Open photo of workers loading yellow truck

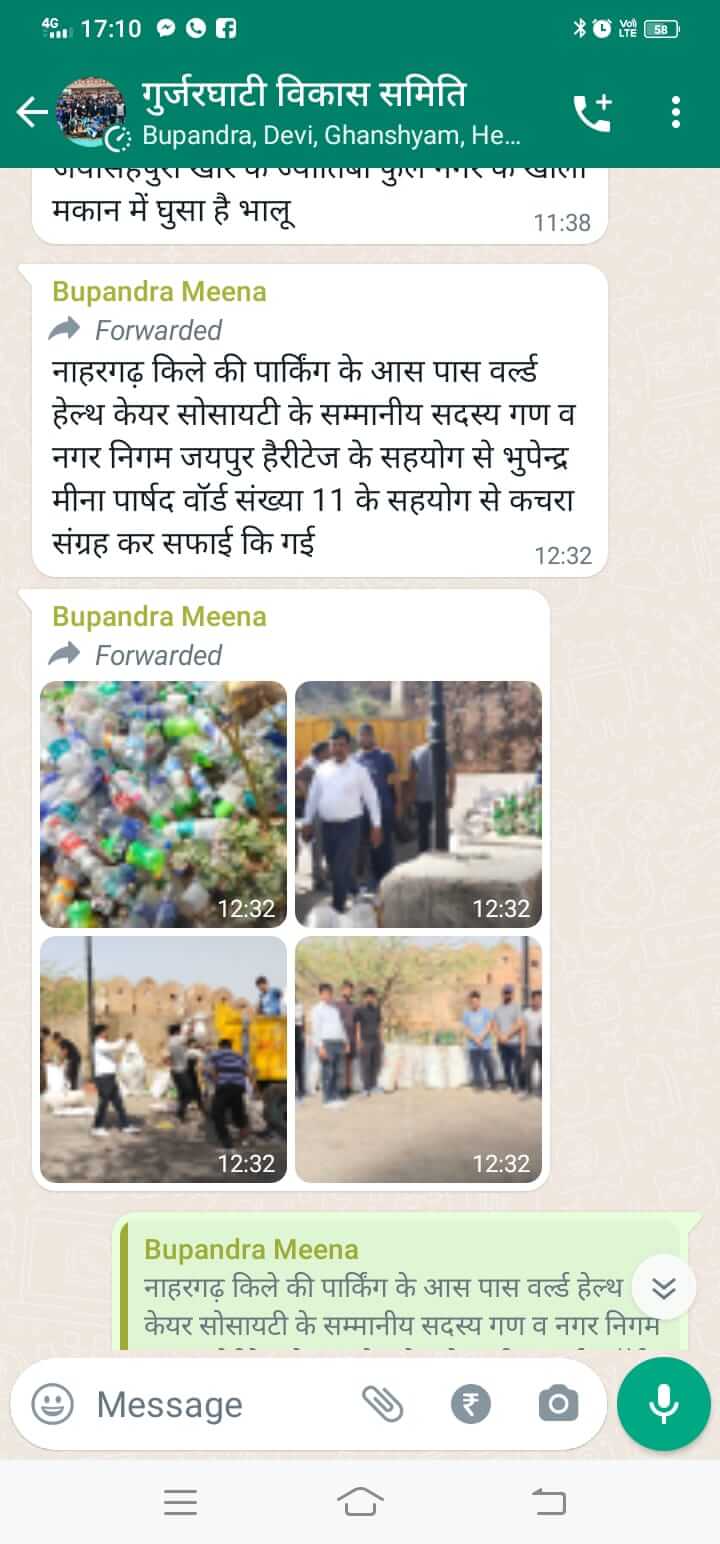pos(163,1059)
